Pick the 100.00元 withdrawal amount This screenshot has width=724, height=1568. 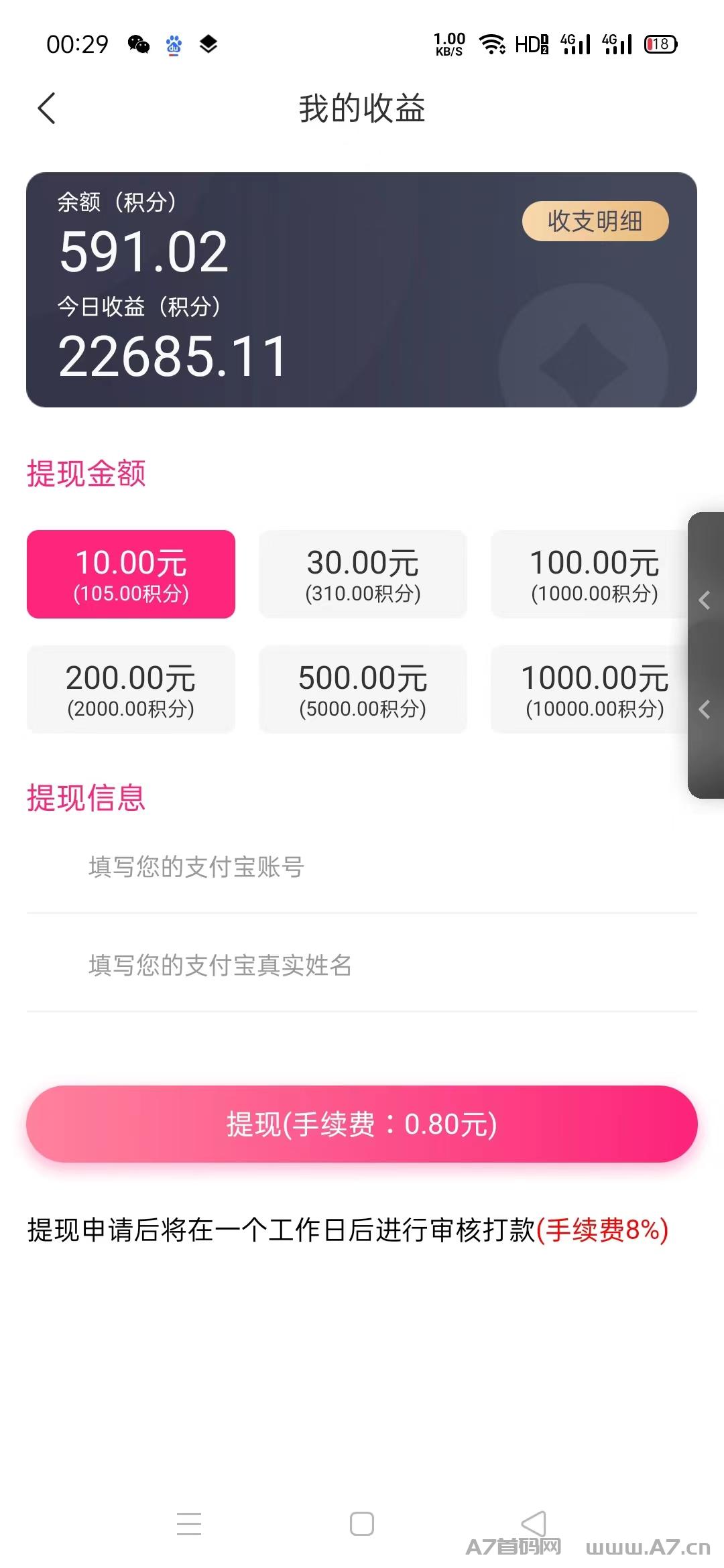pos(593,574)
